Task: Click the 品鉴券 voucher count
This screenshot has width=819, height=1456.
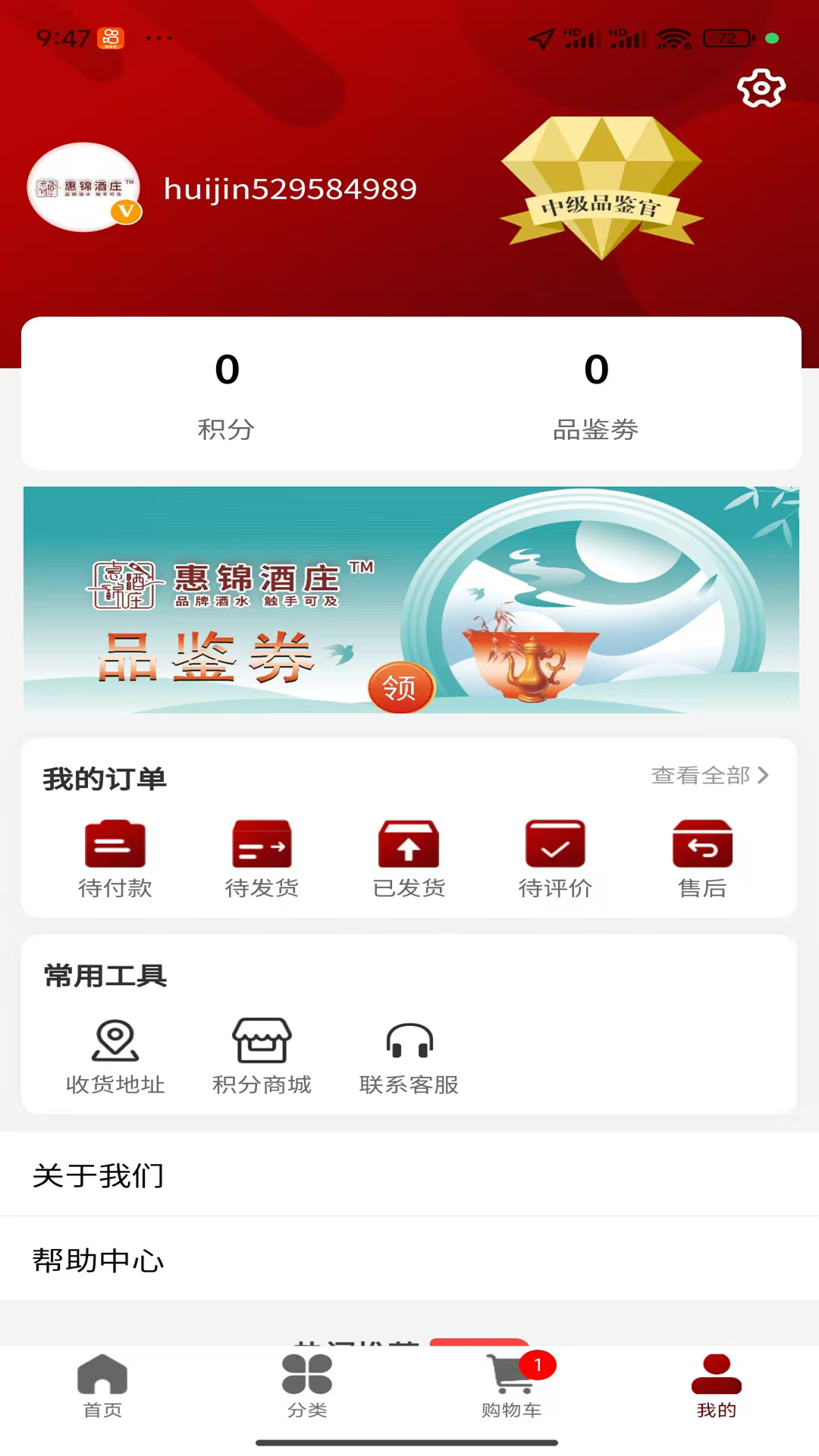Action: pyautogui.click(x=597, y=394)
